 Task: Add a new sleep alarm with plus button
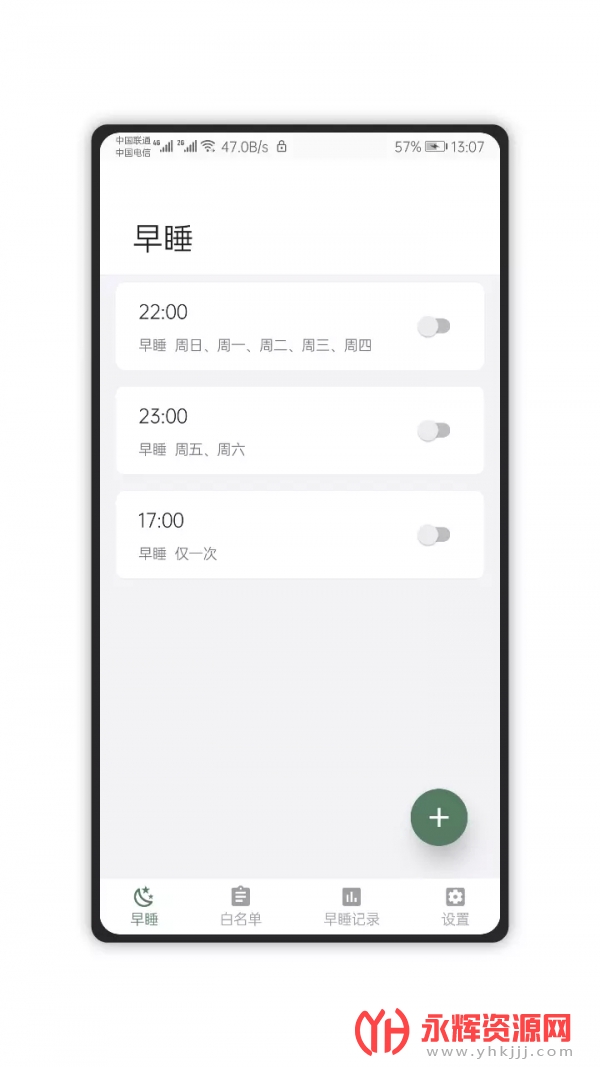[439, 817]
